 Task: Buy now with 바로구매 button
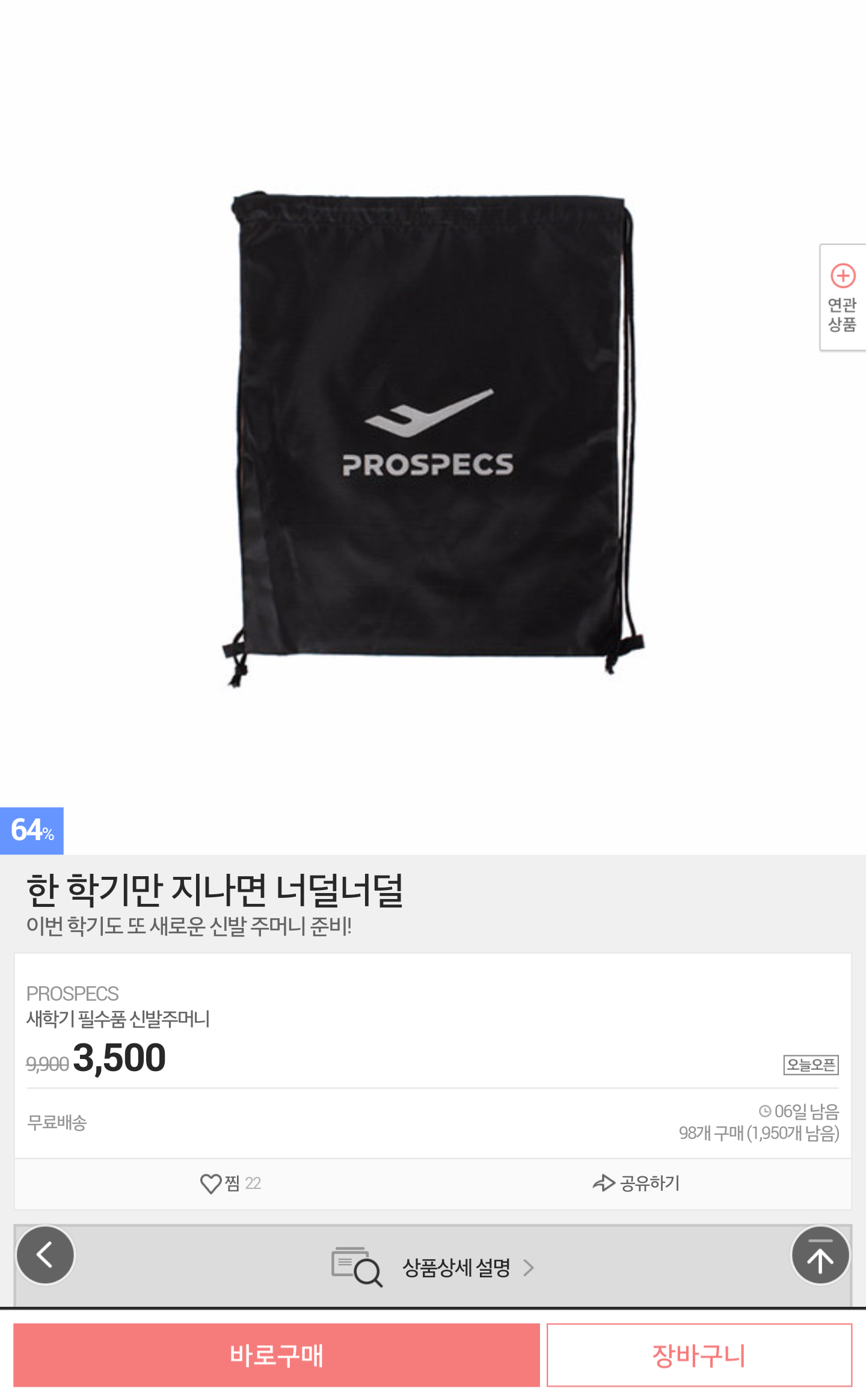[277, 1355]
